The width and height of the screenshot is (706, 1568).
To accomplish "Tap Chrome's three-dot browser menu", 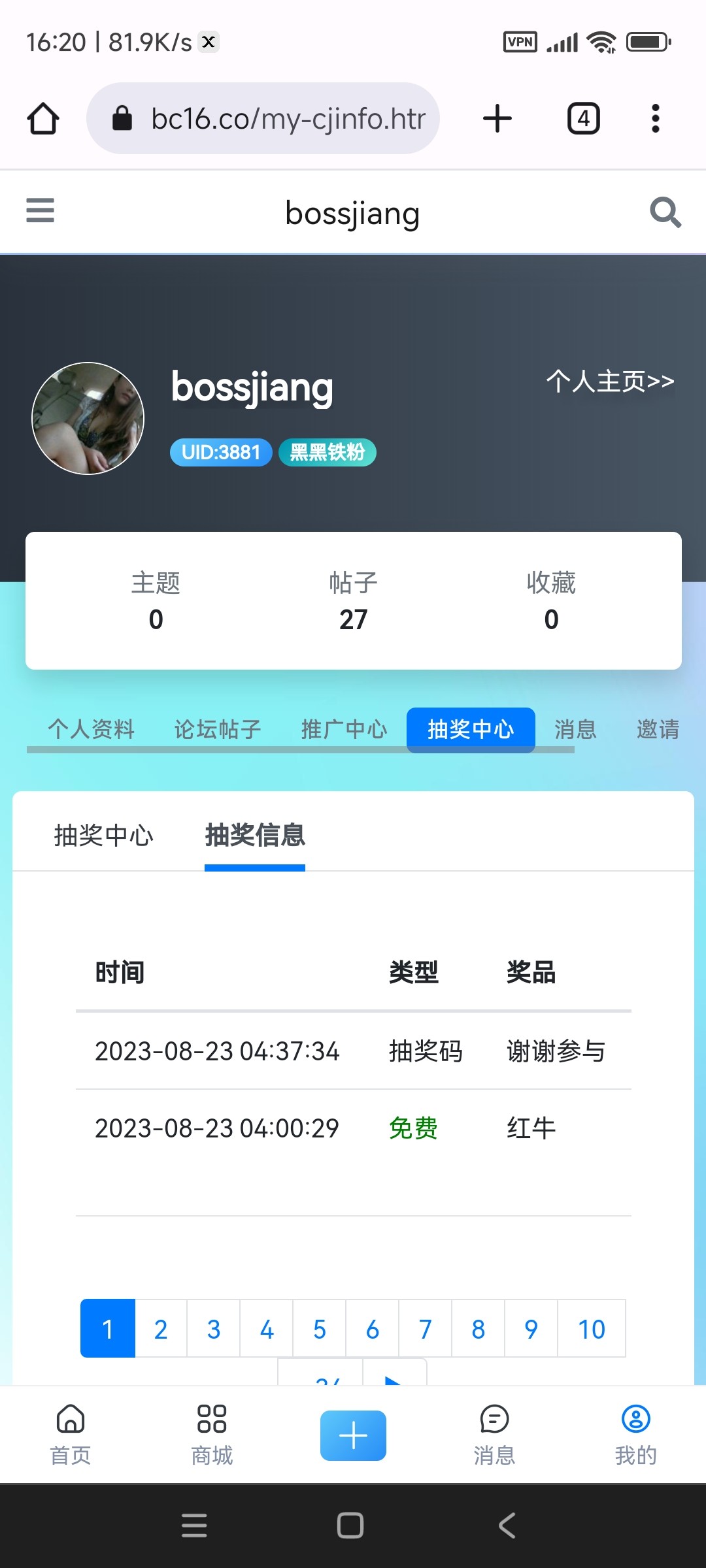I will pyautogui.click(x=654, y=118).
